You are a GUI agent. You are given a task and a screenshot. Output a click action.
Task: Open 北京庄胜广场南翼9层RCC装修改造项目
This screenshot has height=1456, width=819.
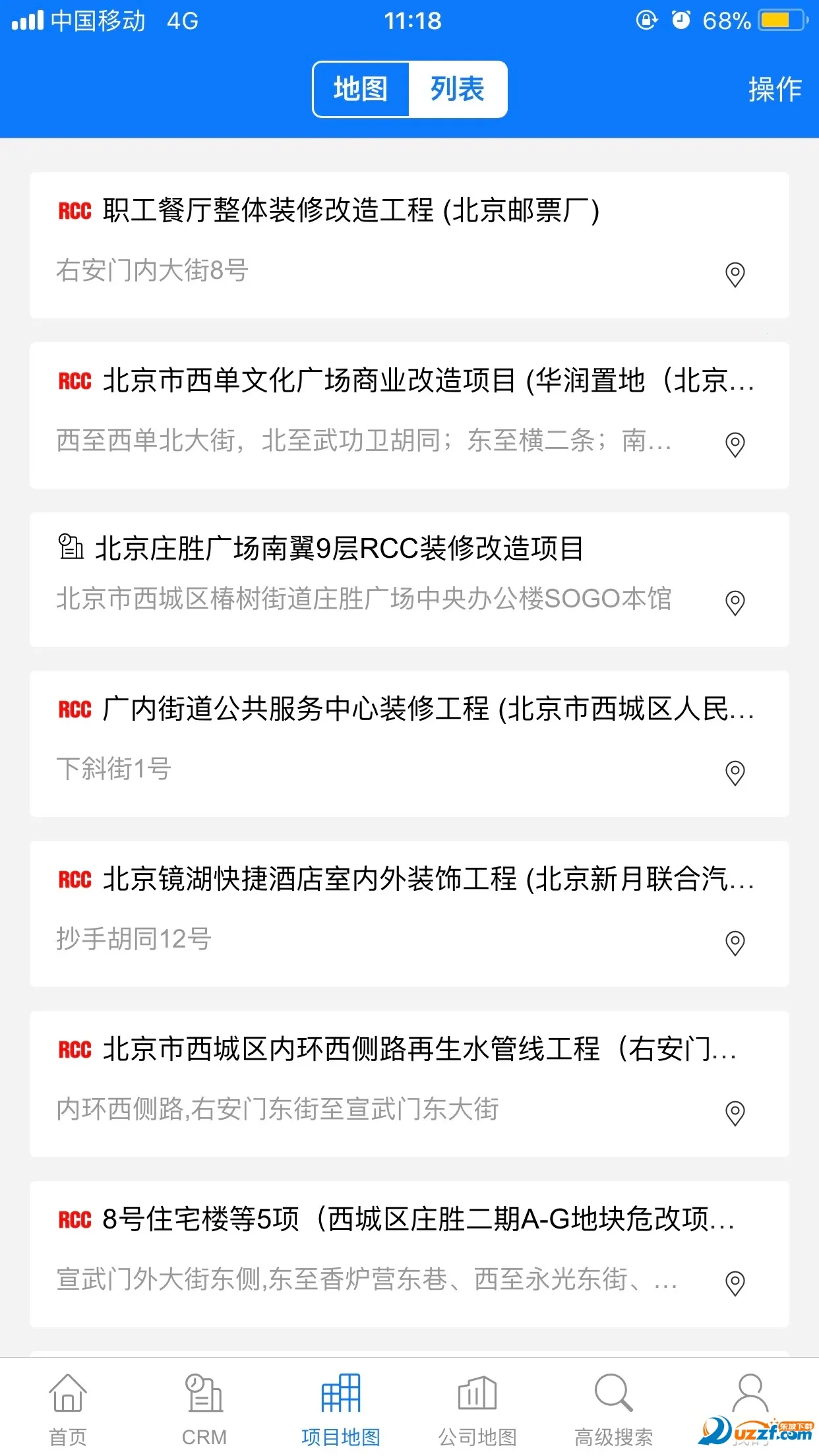pos(340,549)
